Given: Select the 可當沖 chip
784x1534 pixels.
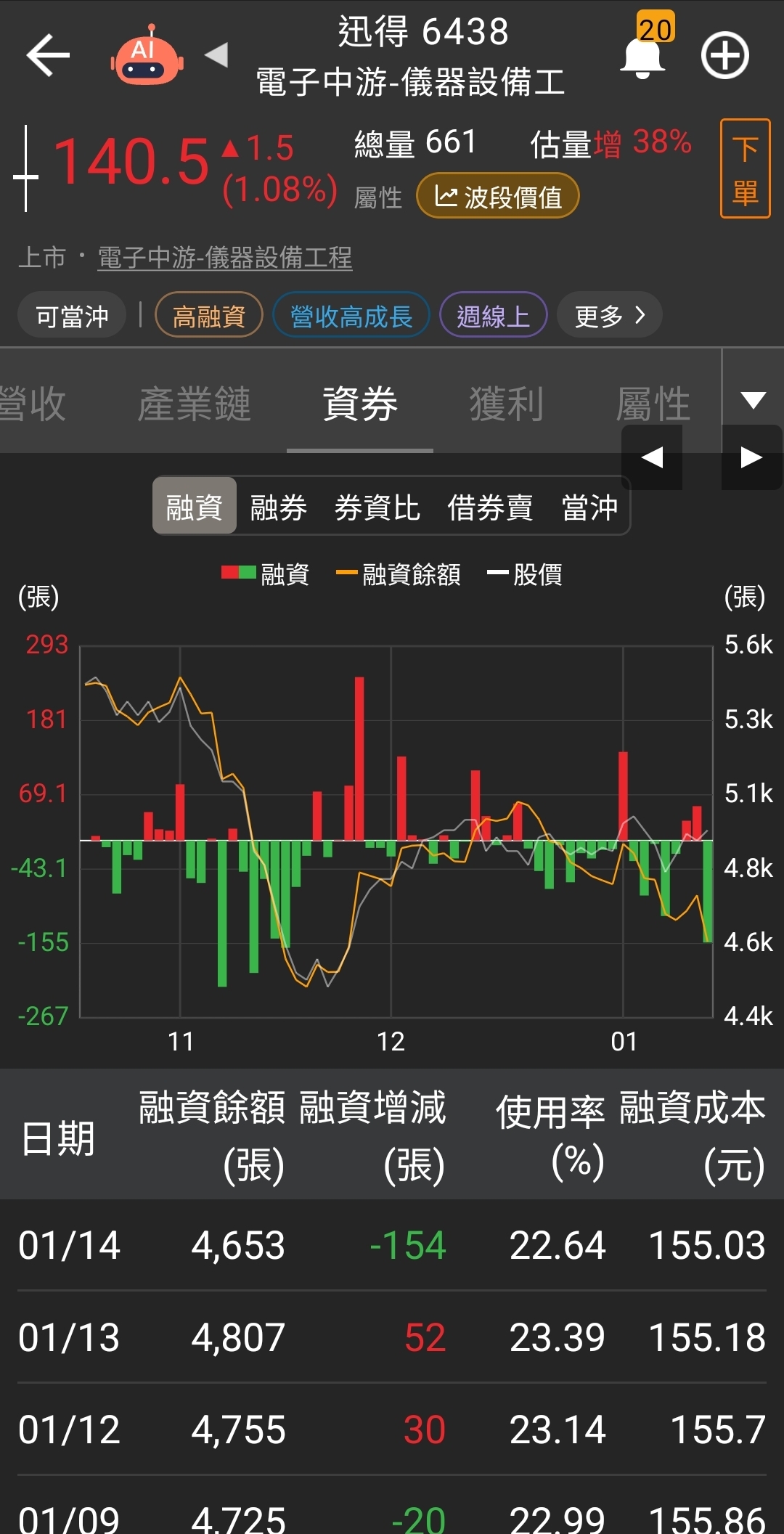Looking at the screenshot, I should (x=72, y=316).
